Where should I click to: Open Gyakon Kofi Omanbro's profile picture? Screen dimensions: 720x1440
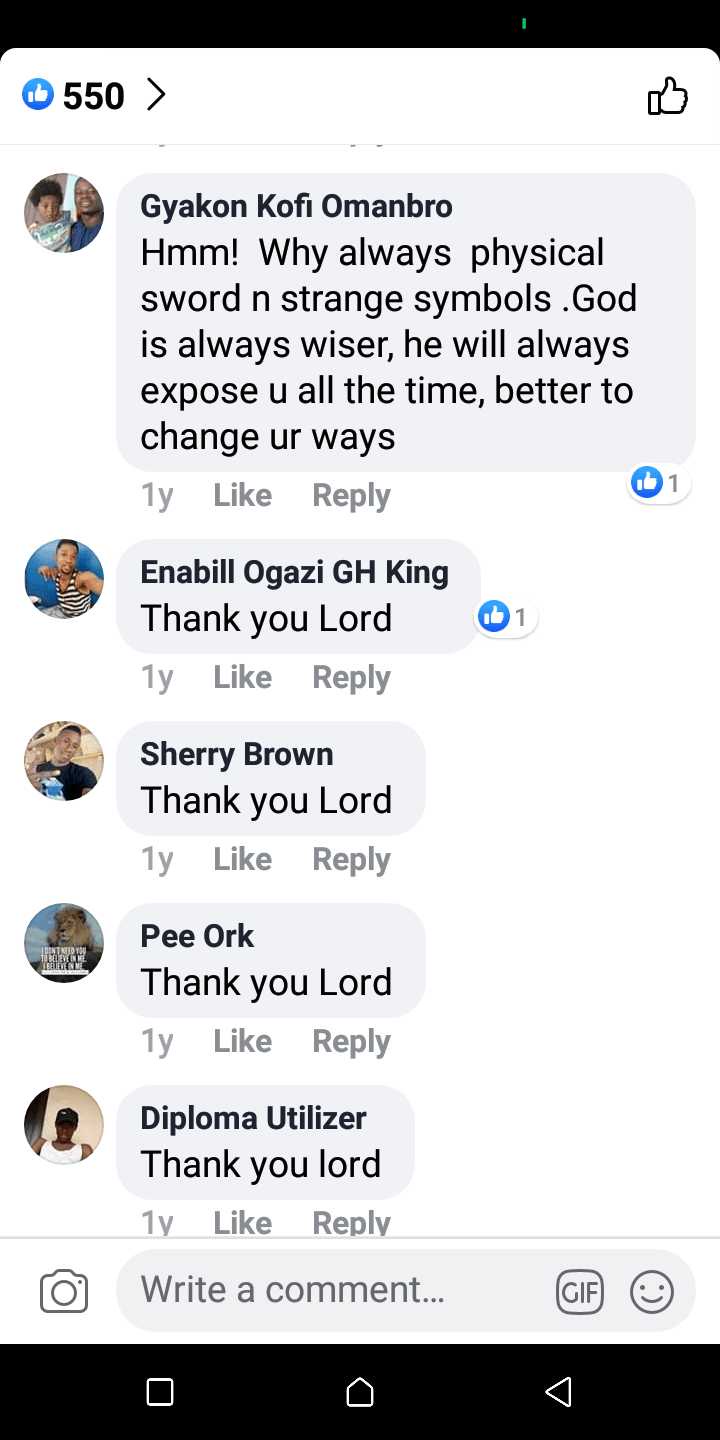coord(64,213)
